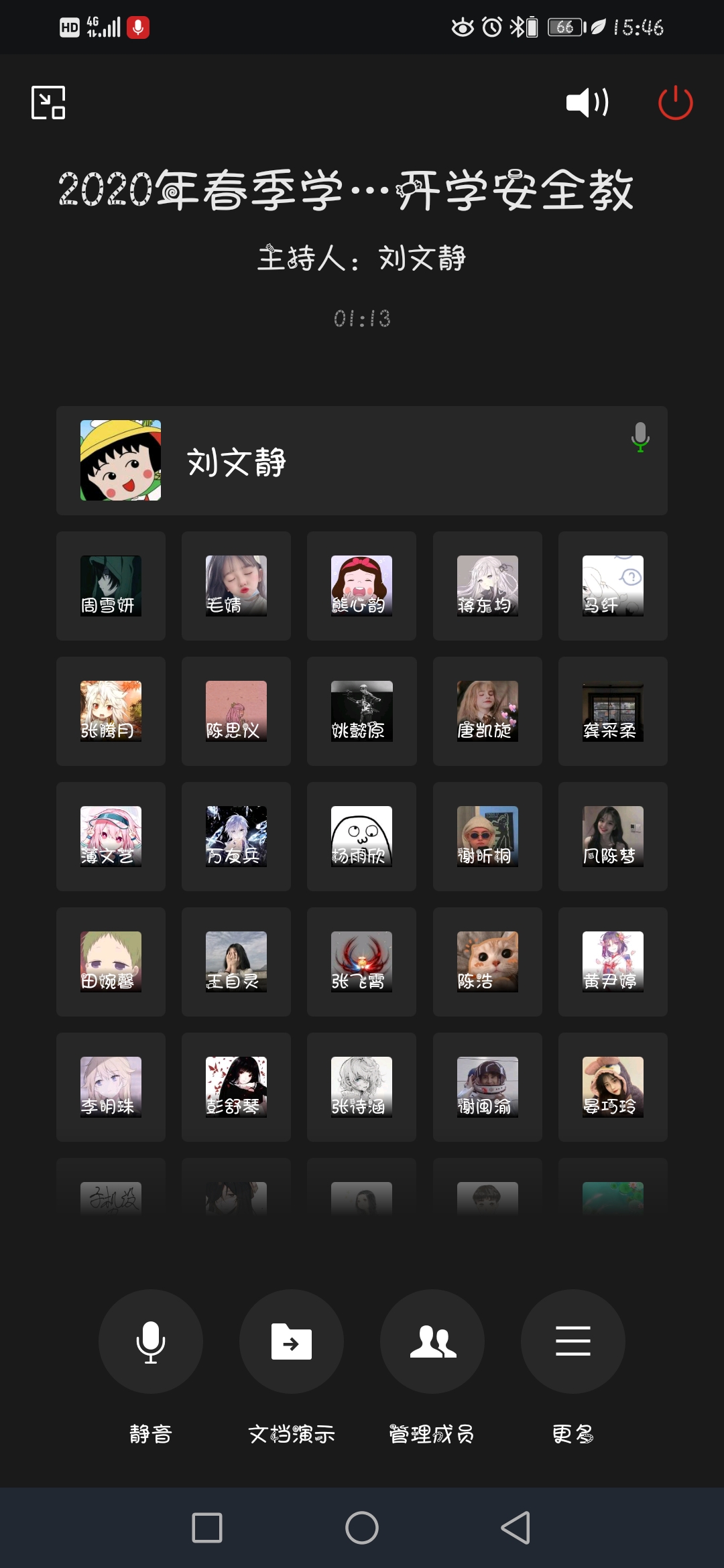724x1568 pixels.
Task: Open 文档演示 document presentation
Action: point(292,1342)
